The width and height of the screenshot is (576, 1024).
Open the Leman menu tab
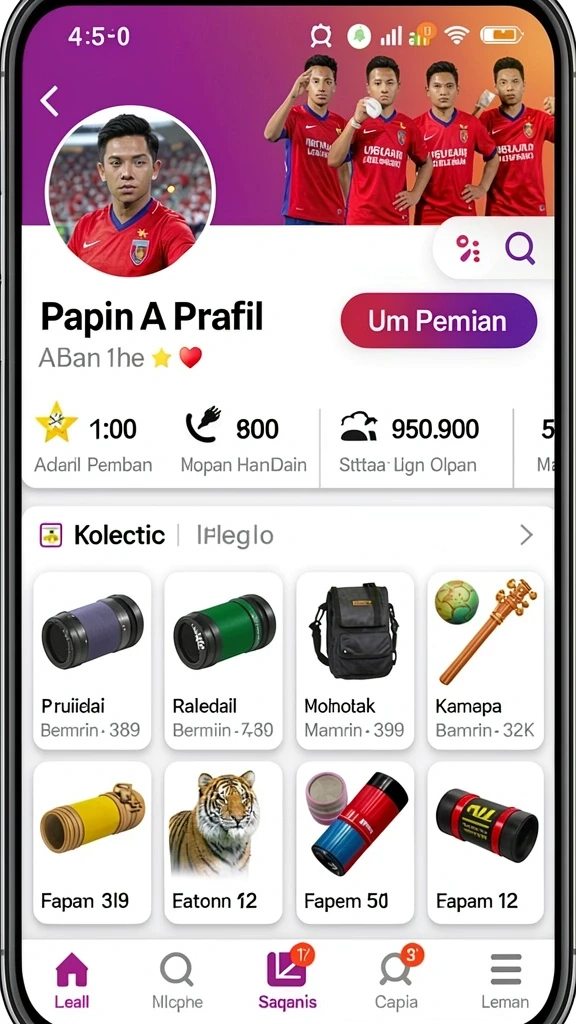505,980
